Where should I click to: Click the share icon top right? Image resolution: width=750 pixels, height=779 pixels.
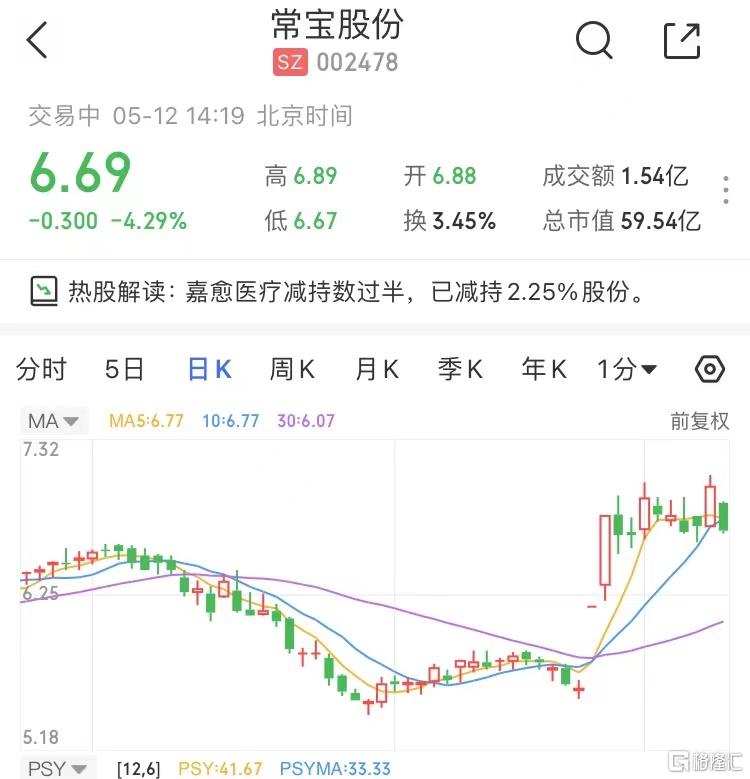[682, 40]
